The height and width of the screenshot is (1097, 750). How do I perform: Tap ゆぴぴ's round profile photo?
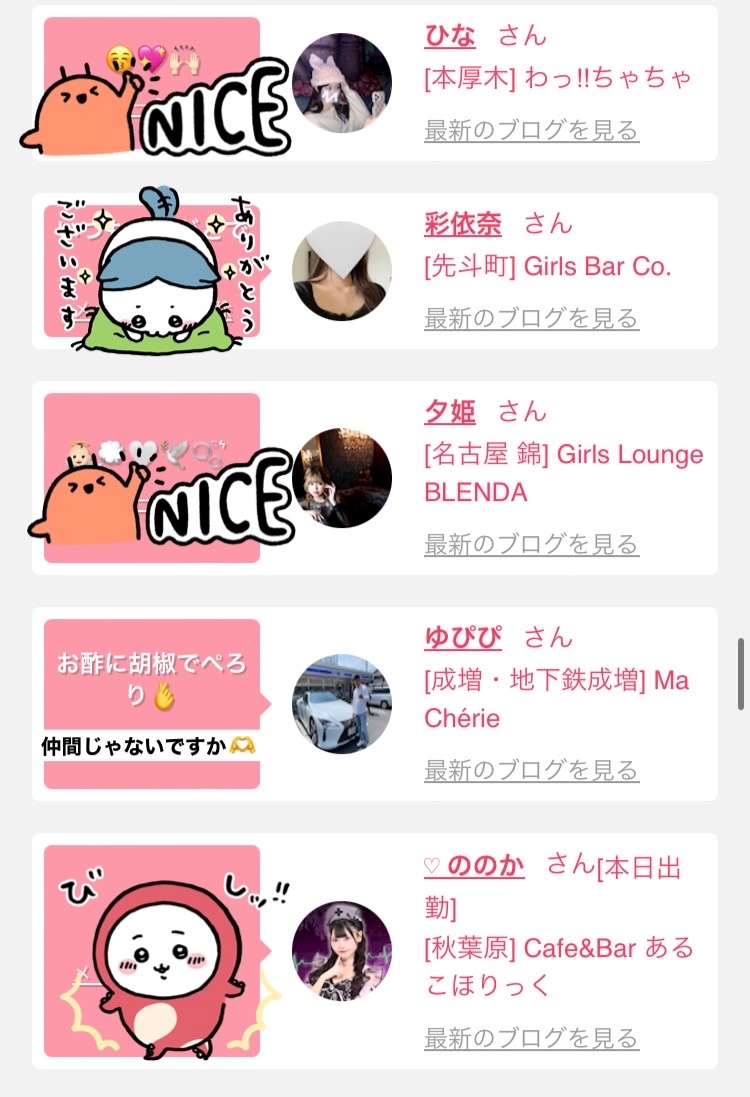click(341, 704)
